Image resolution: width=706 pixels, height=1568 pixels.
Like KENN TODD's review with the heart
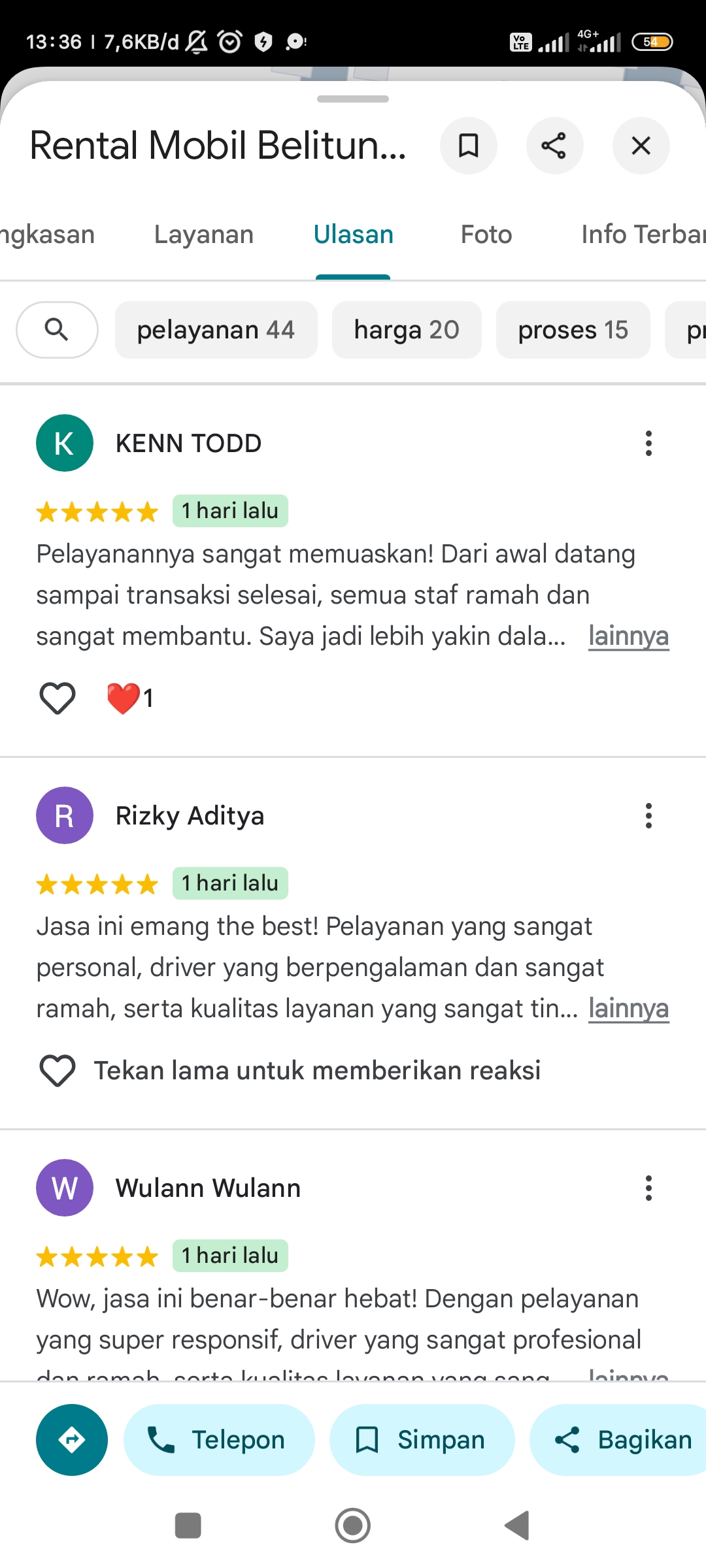[x=58, y=698]
